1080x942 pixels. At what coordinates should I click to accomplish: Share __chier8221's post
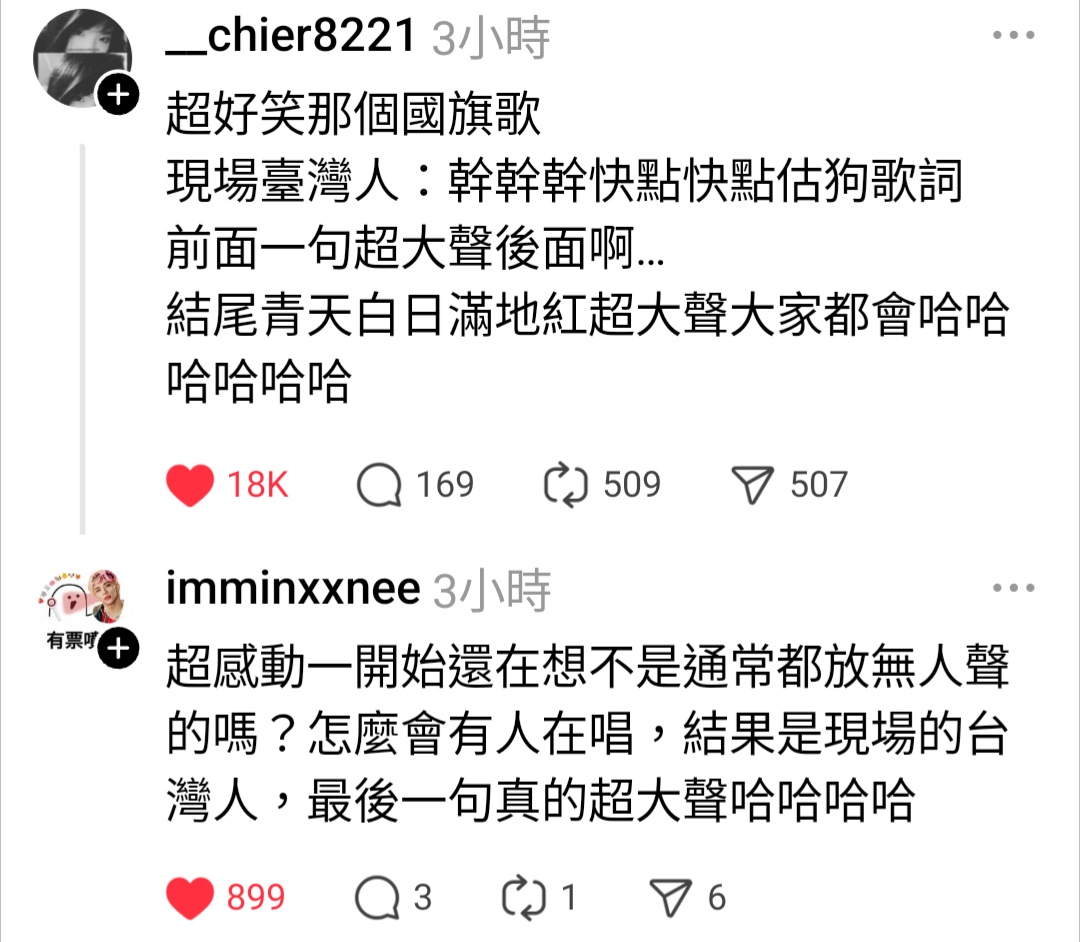[754, 486]
